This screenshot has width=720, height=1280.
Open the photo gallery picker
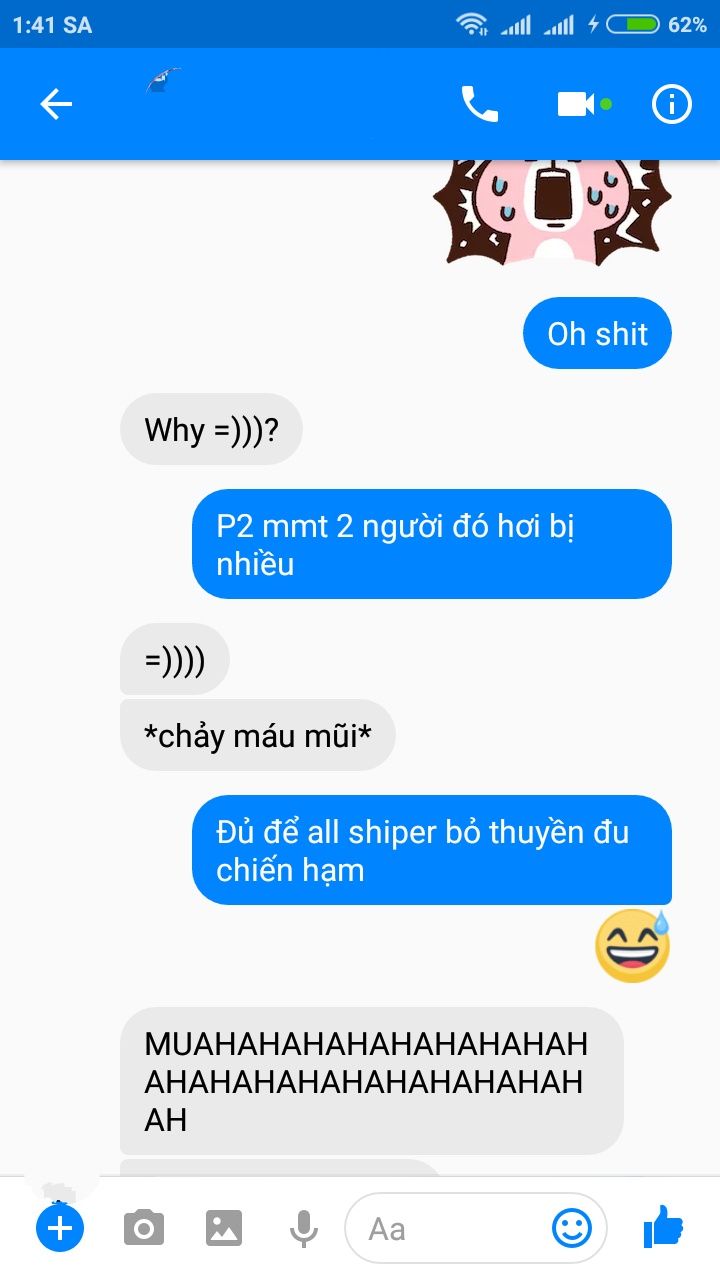coord(224,1228)
